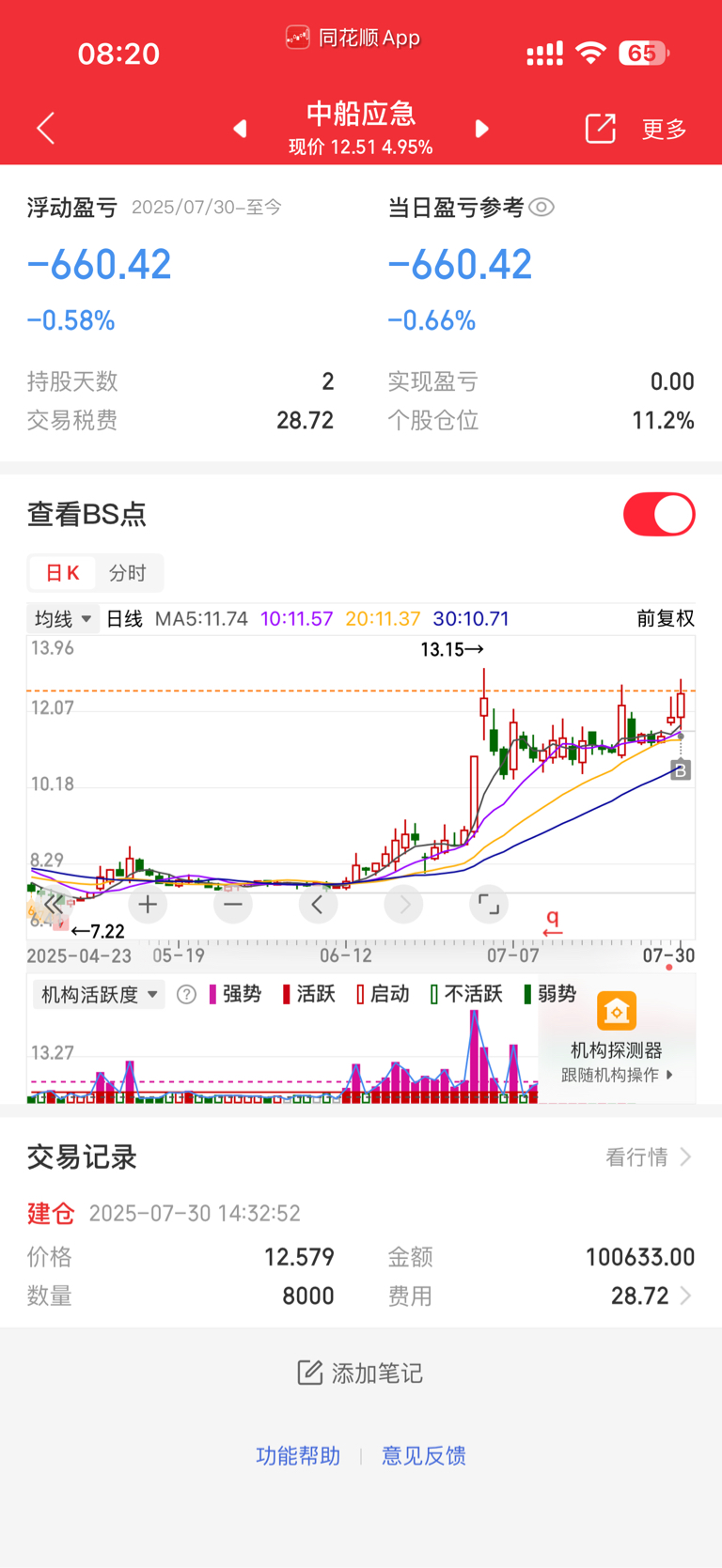Open the 机构活跃度 dropdown
The image size is (722, 1568).
tap(99, 995)
